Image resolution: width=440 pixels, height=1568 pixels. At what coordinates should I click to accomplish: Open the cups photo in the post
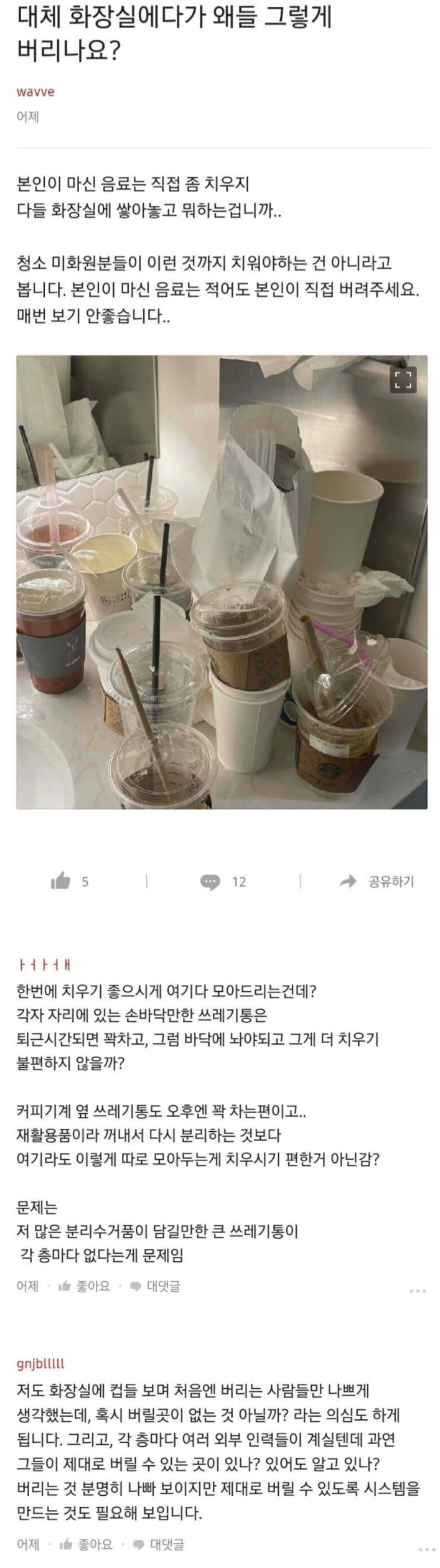[222, 582]
